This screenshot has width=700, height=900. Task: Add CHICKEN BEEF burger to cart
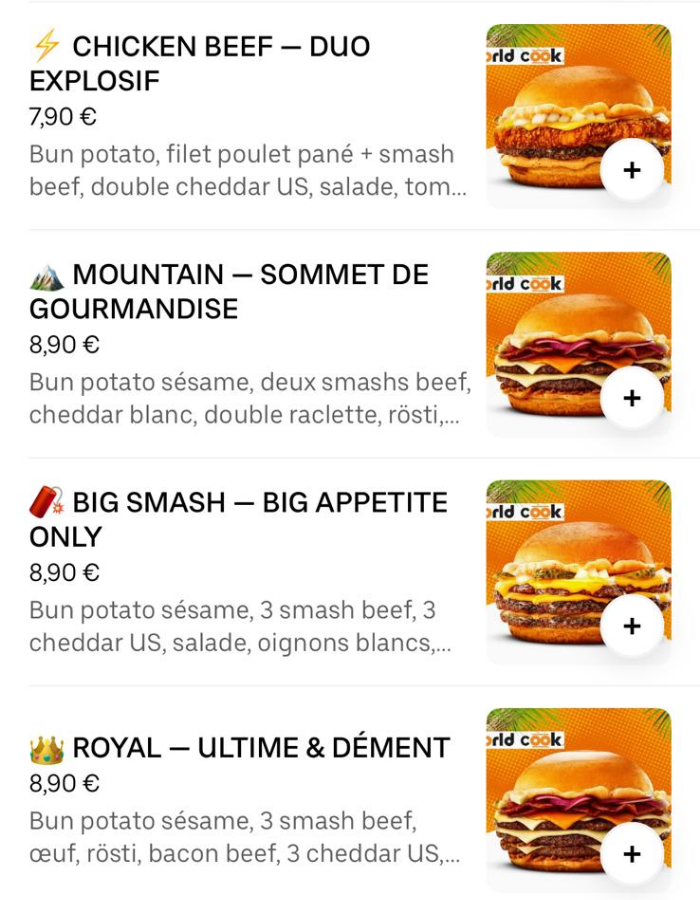coord(631,171)
